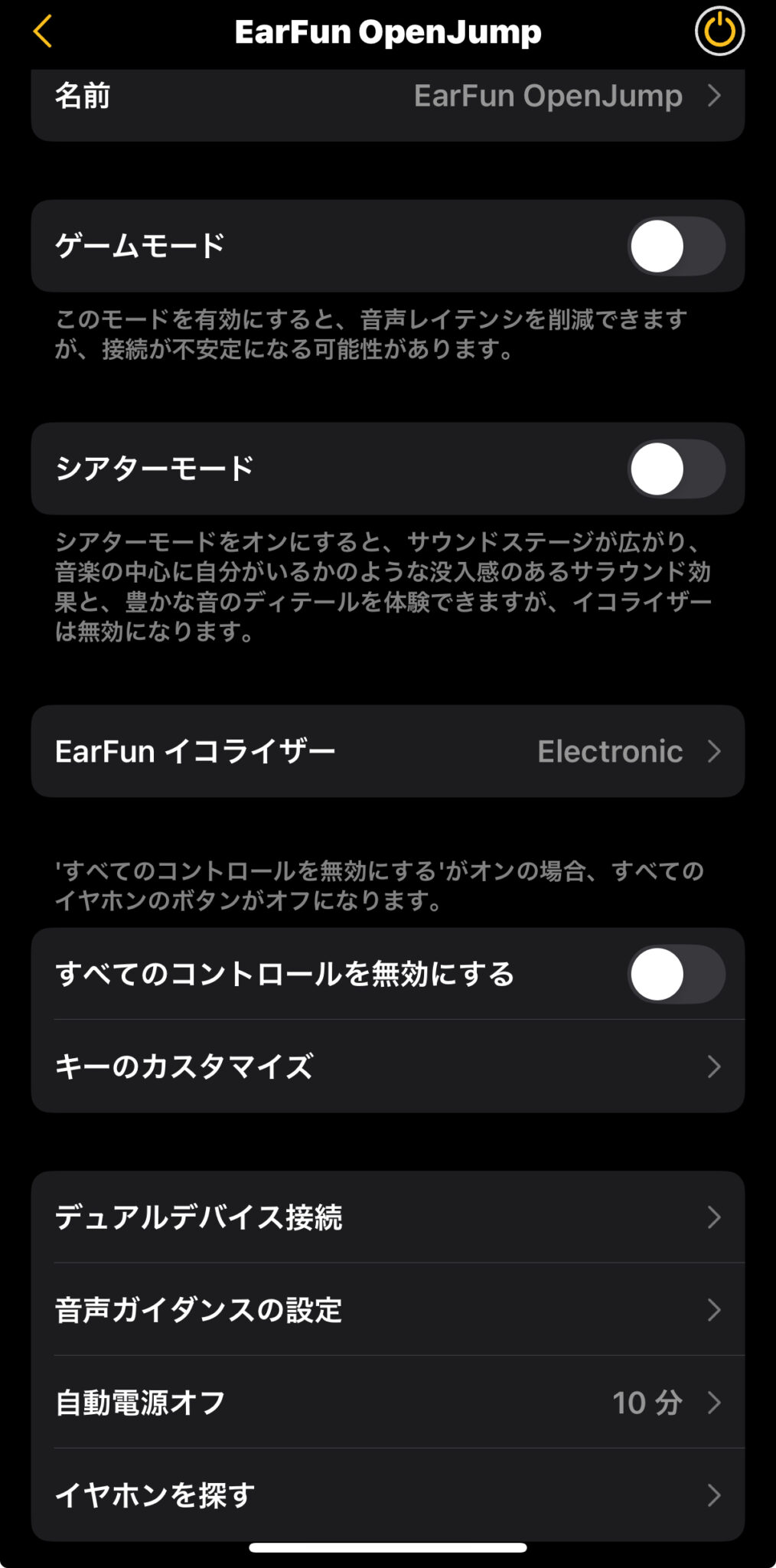Tap the chevron next to Electronic equalizer
Viewport: 776px width, 1568px height.
point(714,751)
